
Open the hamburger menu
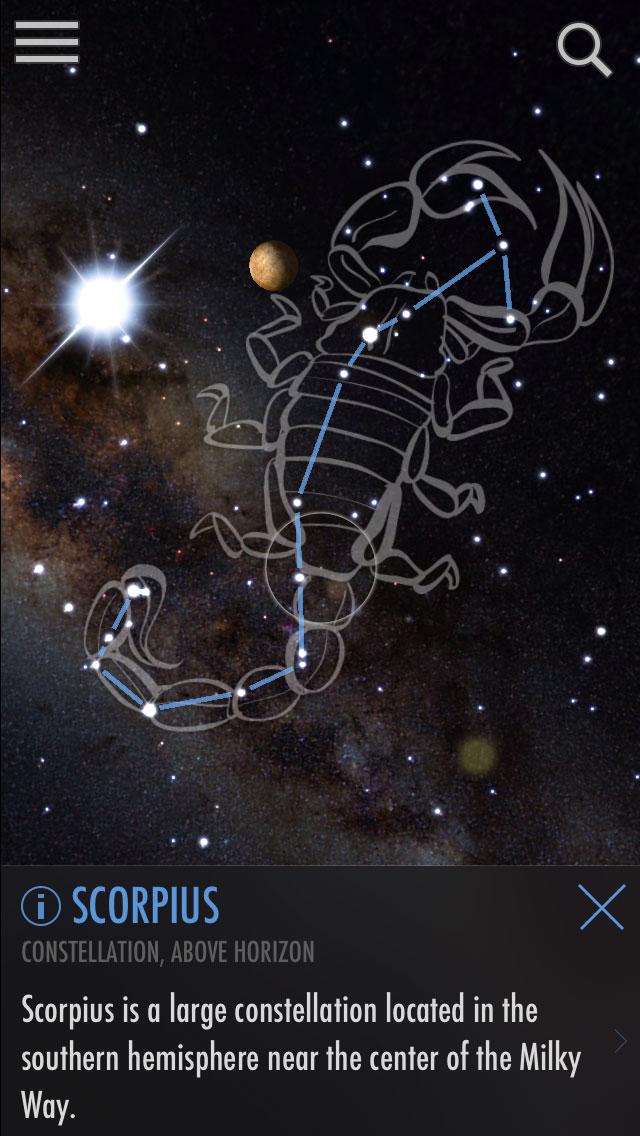[x=46, y=42]
